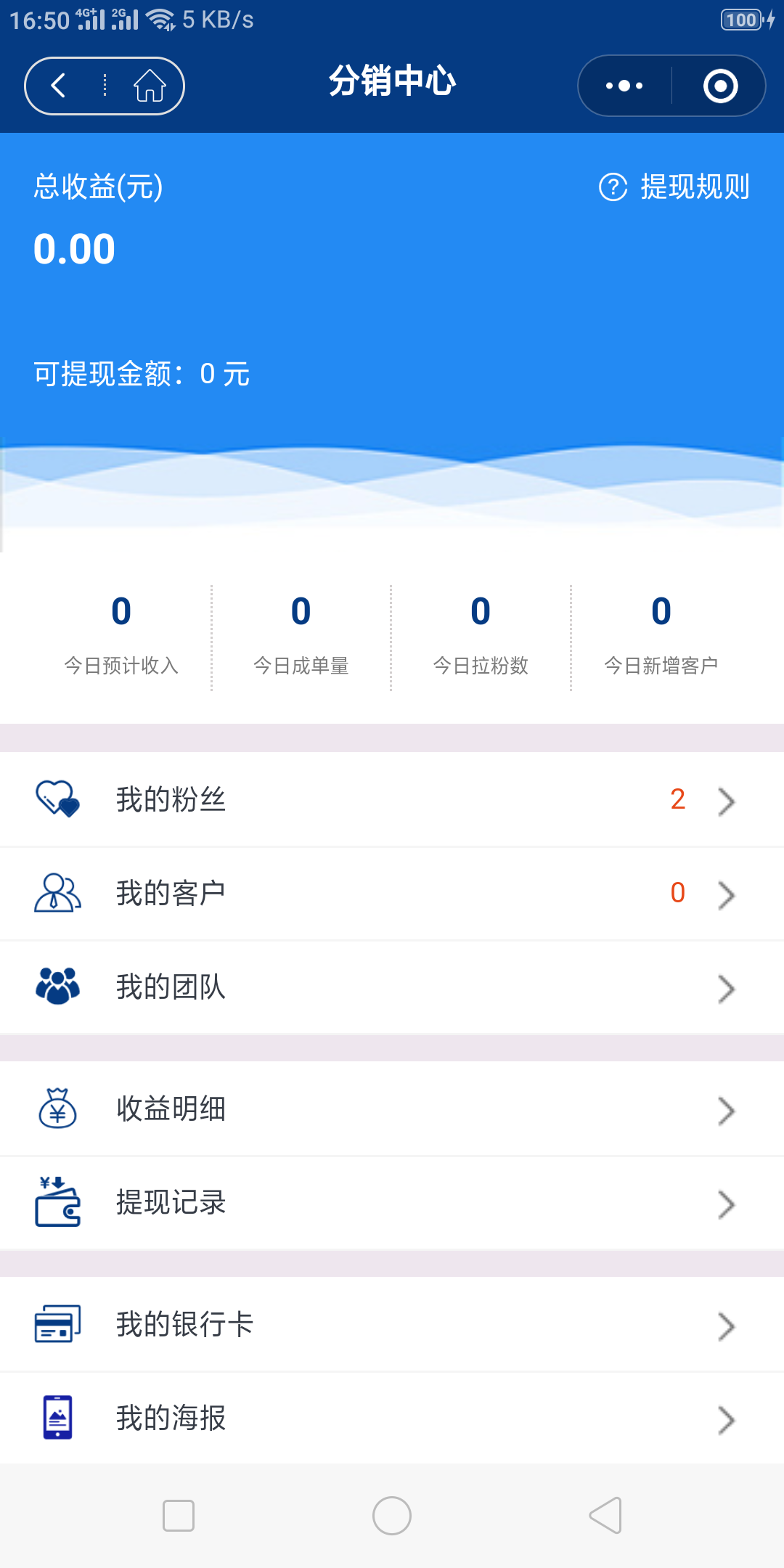
Task: Open the three-dot more options menu
Action: pos(624,86)
